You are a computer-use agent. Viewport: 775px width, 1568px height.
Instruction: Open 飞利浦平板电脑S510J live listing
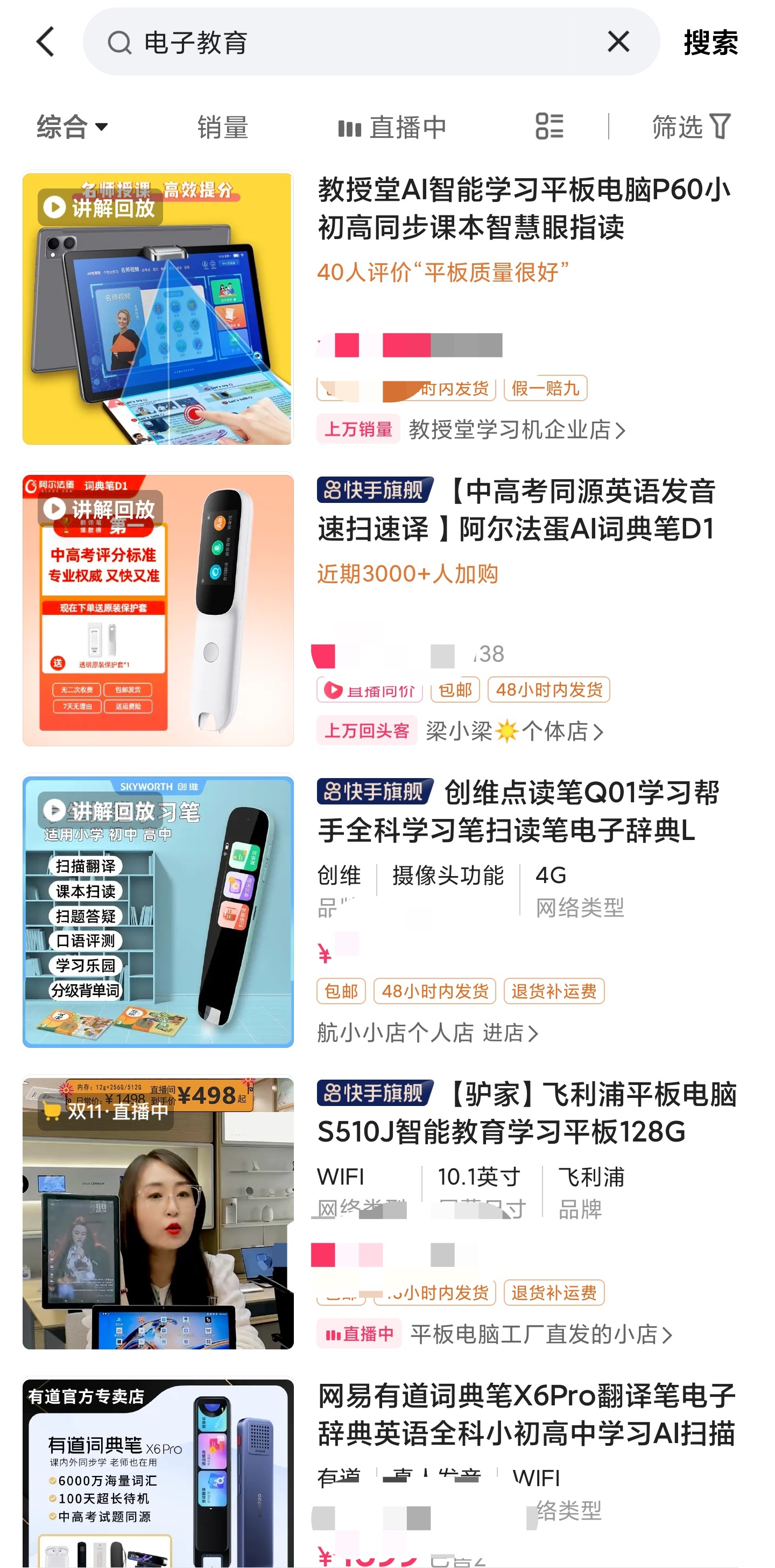(526, 1112)
